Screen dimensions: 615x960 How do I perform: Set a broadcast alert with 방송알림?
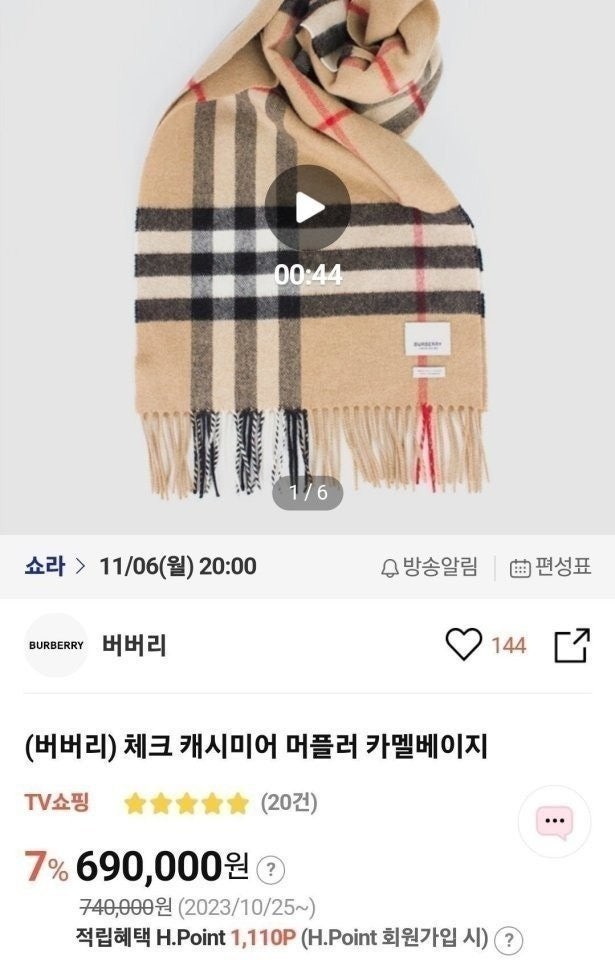click(x=429, y=567)
